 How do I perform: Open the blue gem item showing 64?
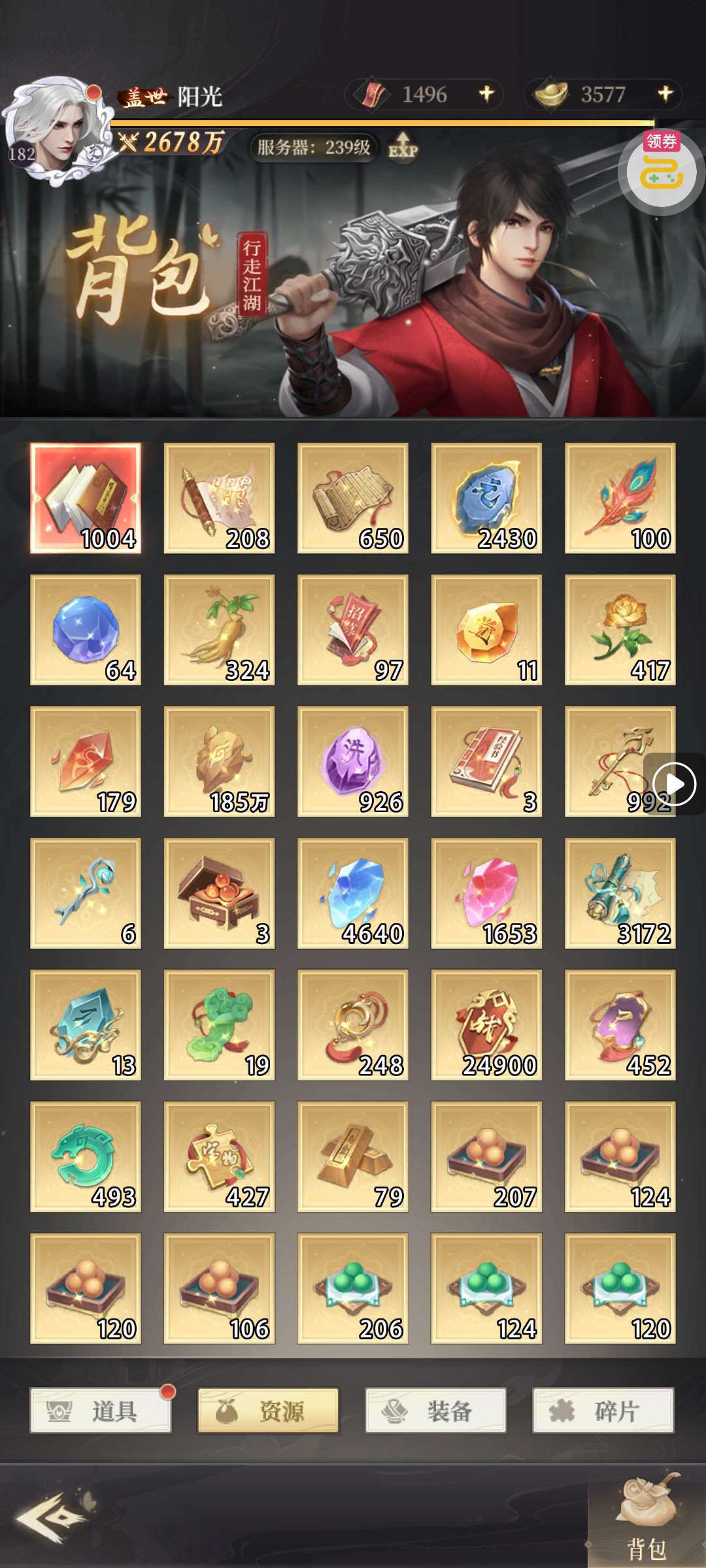[86, 630]
